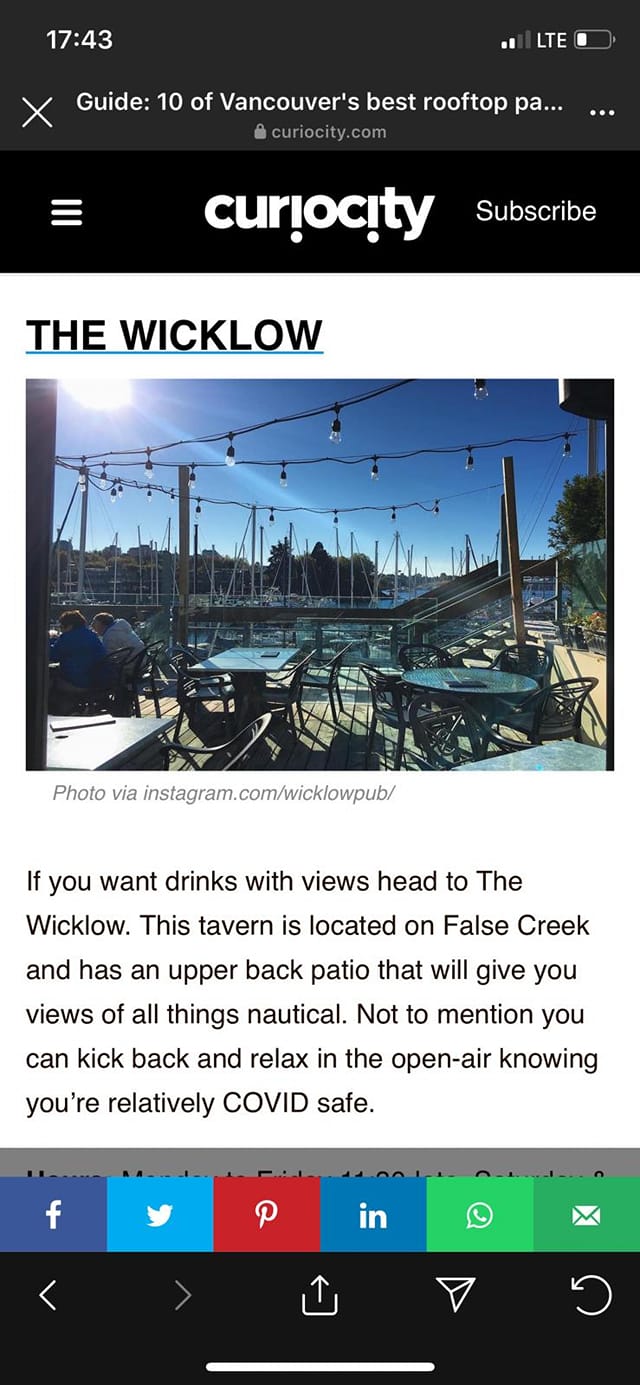Viewport: 640px width, 1385px height.
Task: Go back to the previous page
Action: click(x=47, y=1296)
